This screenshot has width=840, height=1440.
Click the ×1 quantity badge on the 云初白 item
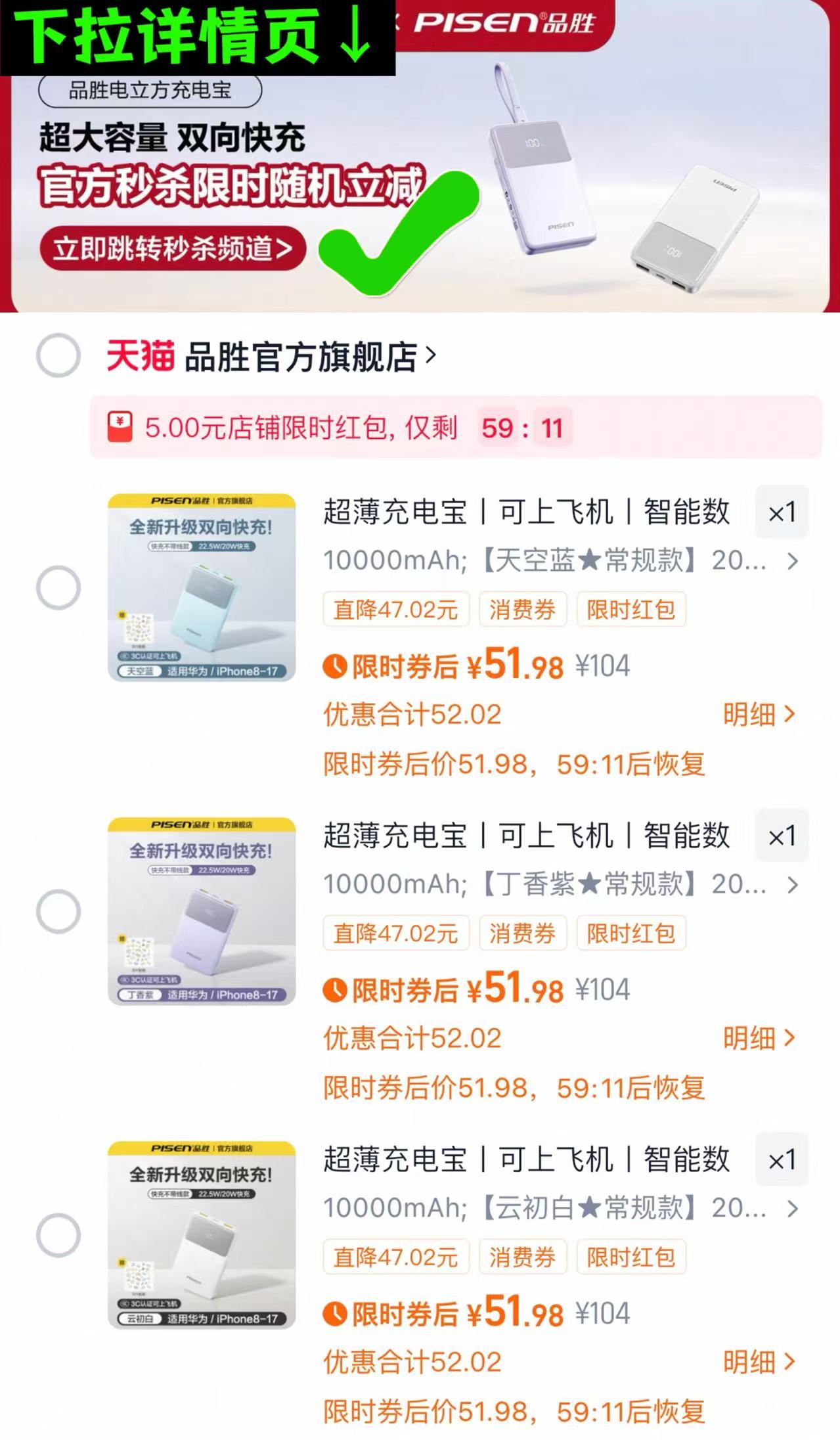782,1160
